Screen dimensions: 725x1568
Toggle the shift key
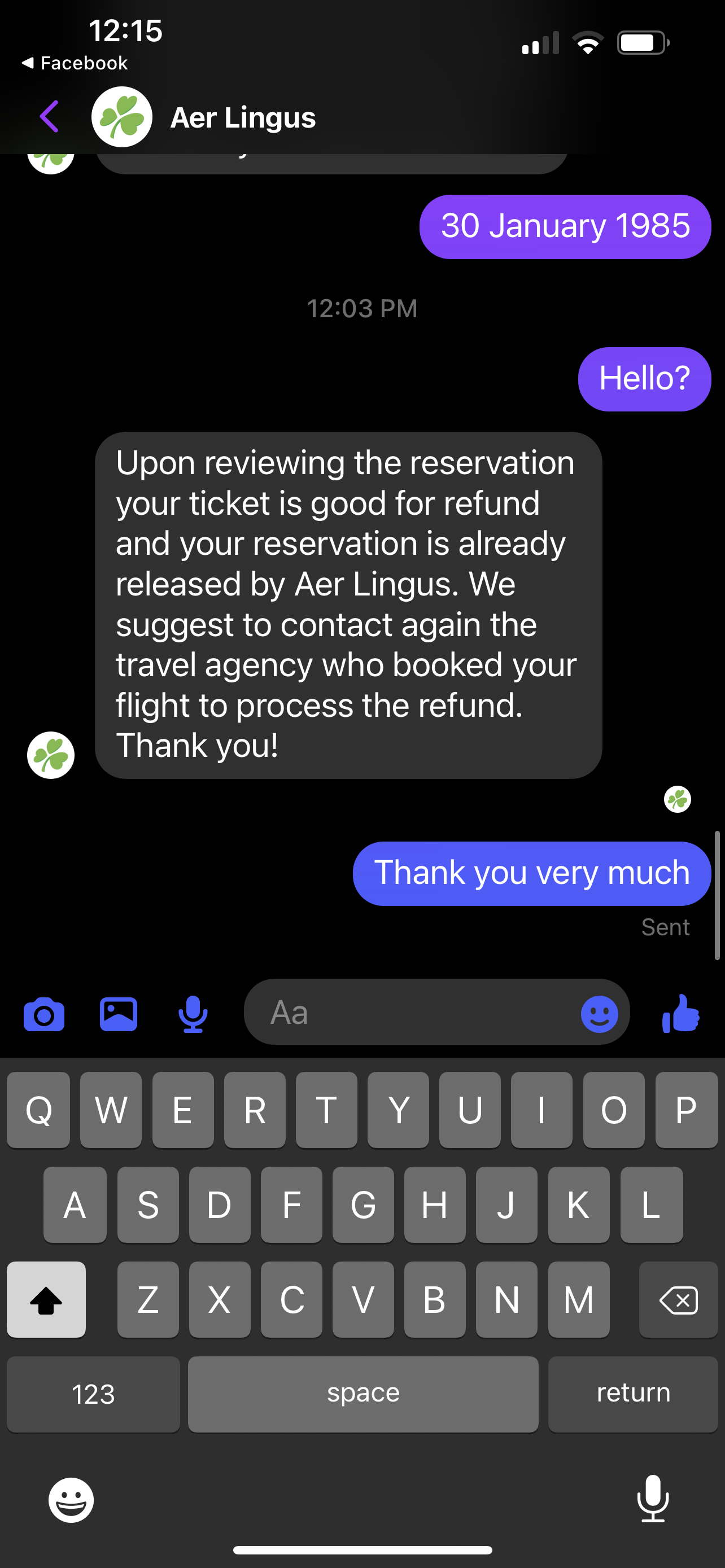click(x=46, y=1299)
